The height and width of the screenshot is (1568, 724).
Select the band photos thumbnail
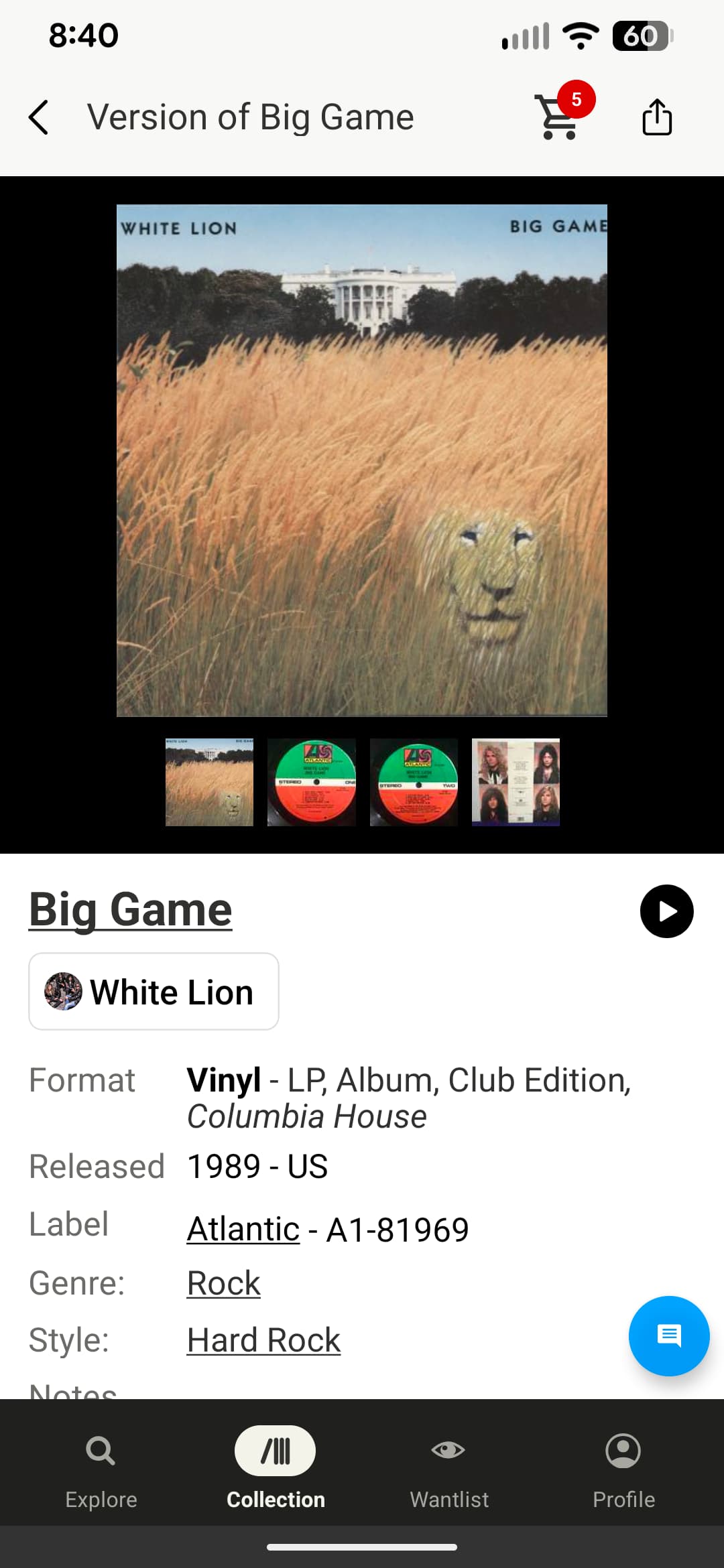click(x=516, y=782)
